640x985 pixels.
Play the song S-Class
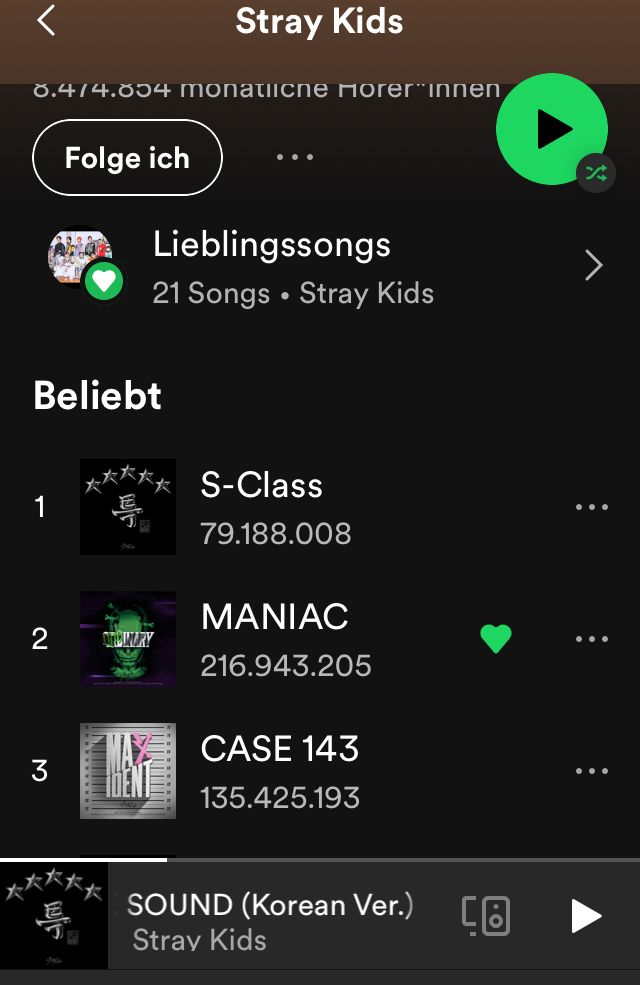[x=262, y=506]
